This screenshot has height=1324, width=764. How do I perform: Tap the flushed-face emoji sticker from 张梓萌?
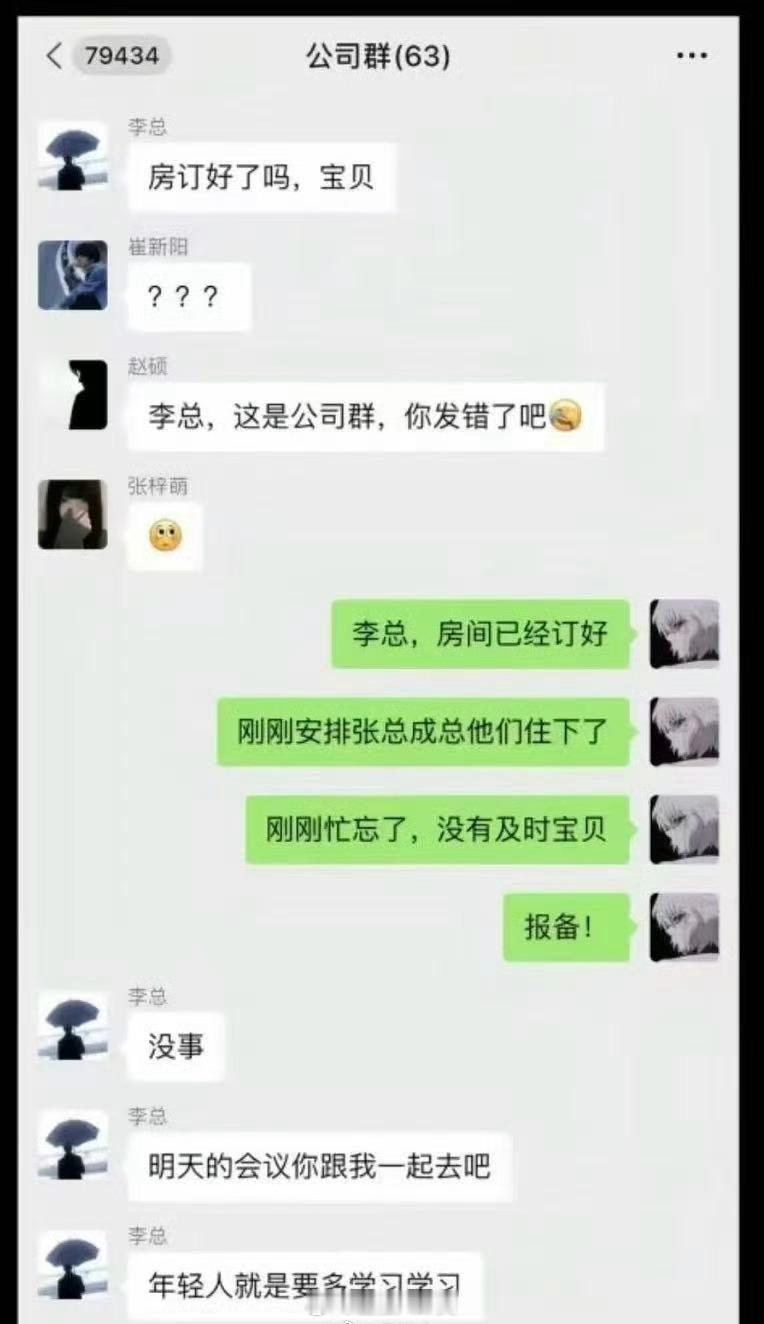pos(165,537)
